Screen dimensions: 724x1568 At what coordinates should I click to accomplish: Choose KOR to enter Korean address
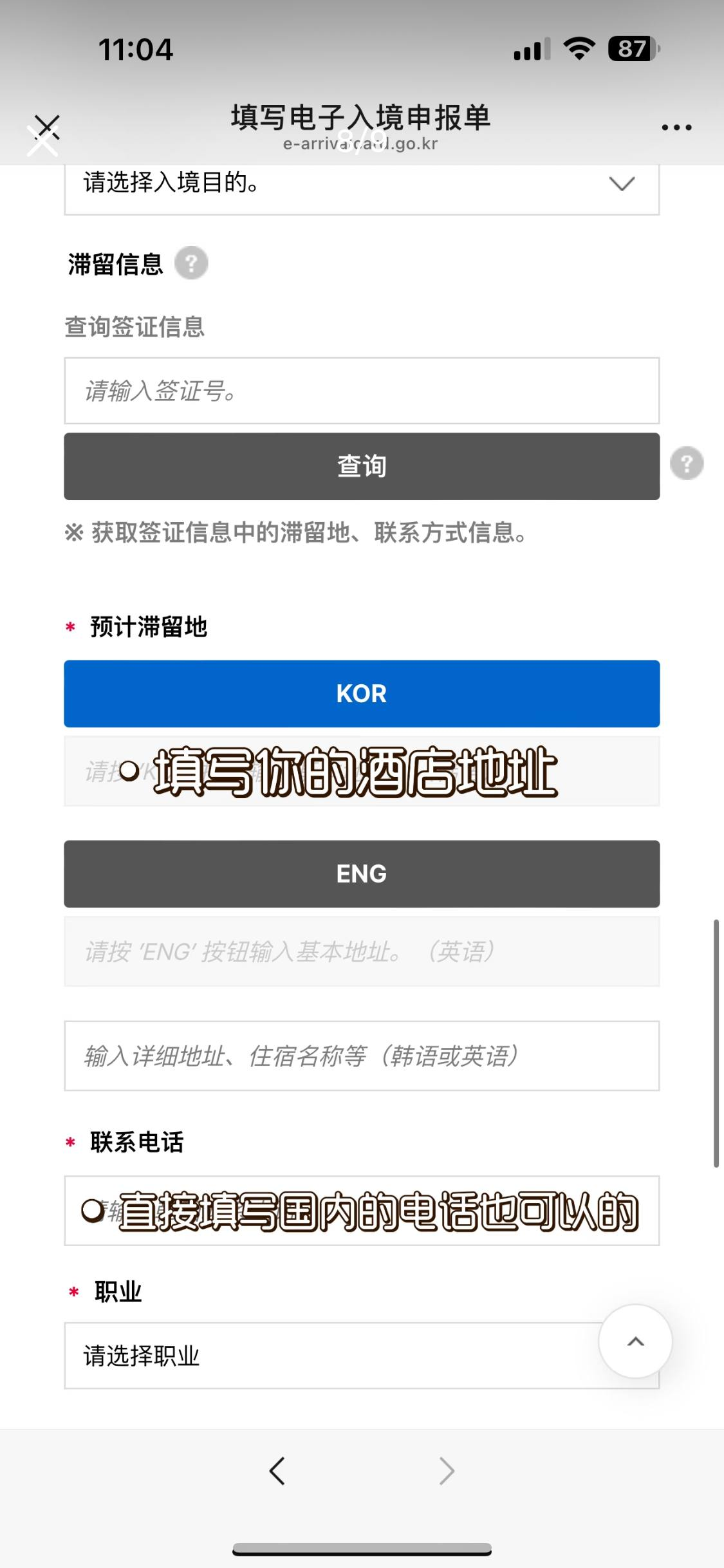point(362,694)
